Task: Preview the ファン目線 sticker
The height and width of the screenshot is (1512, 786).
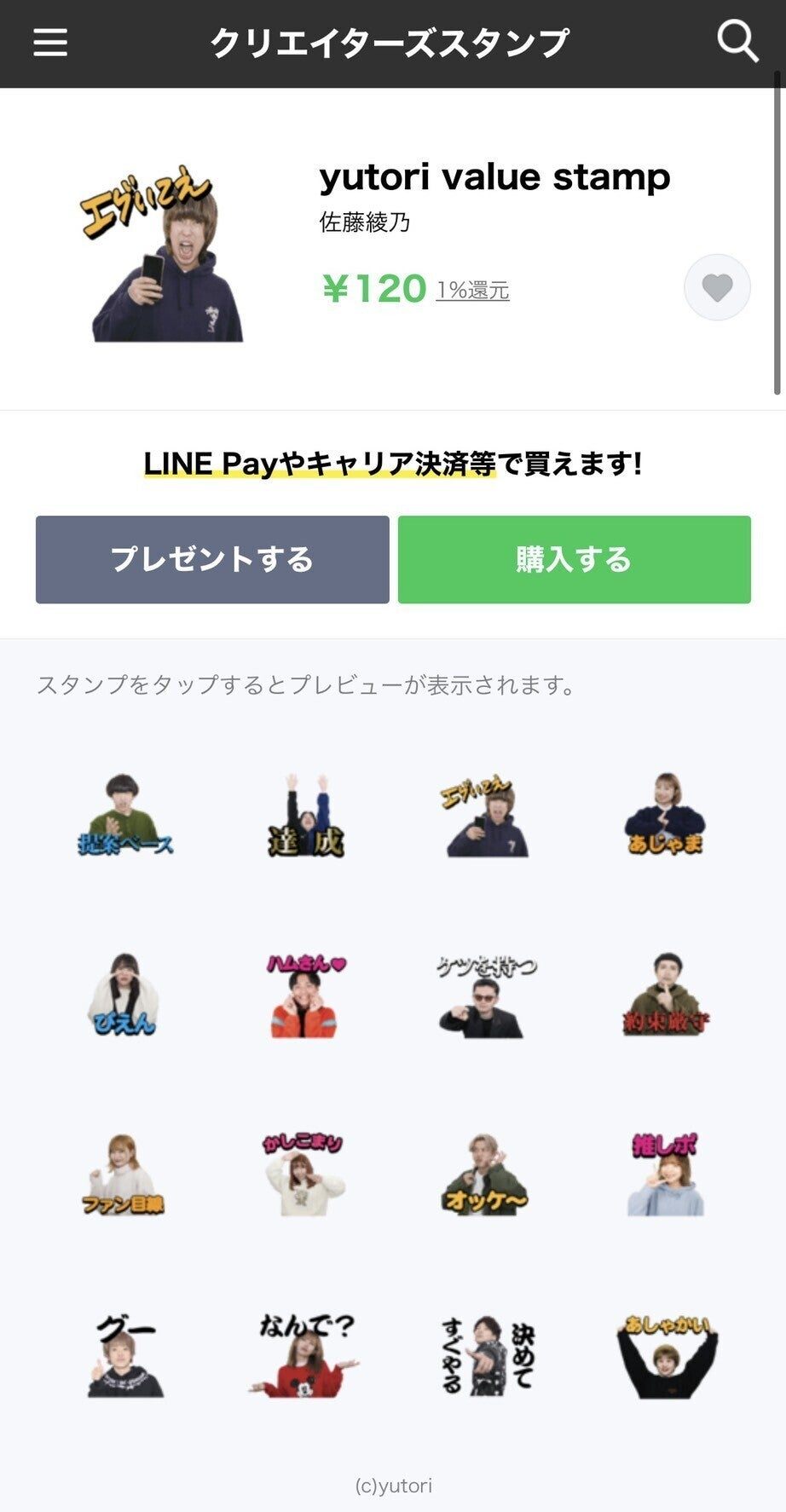Action: [125, 1174]
